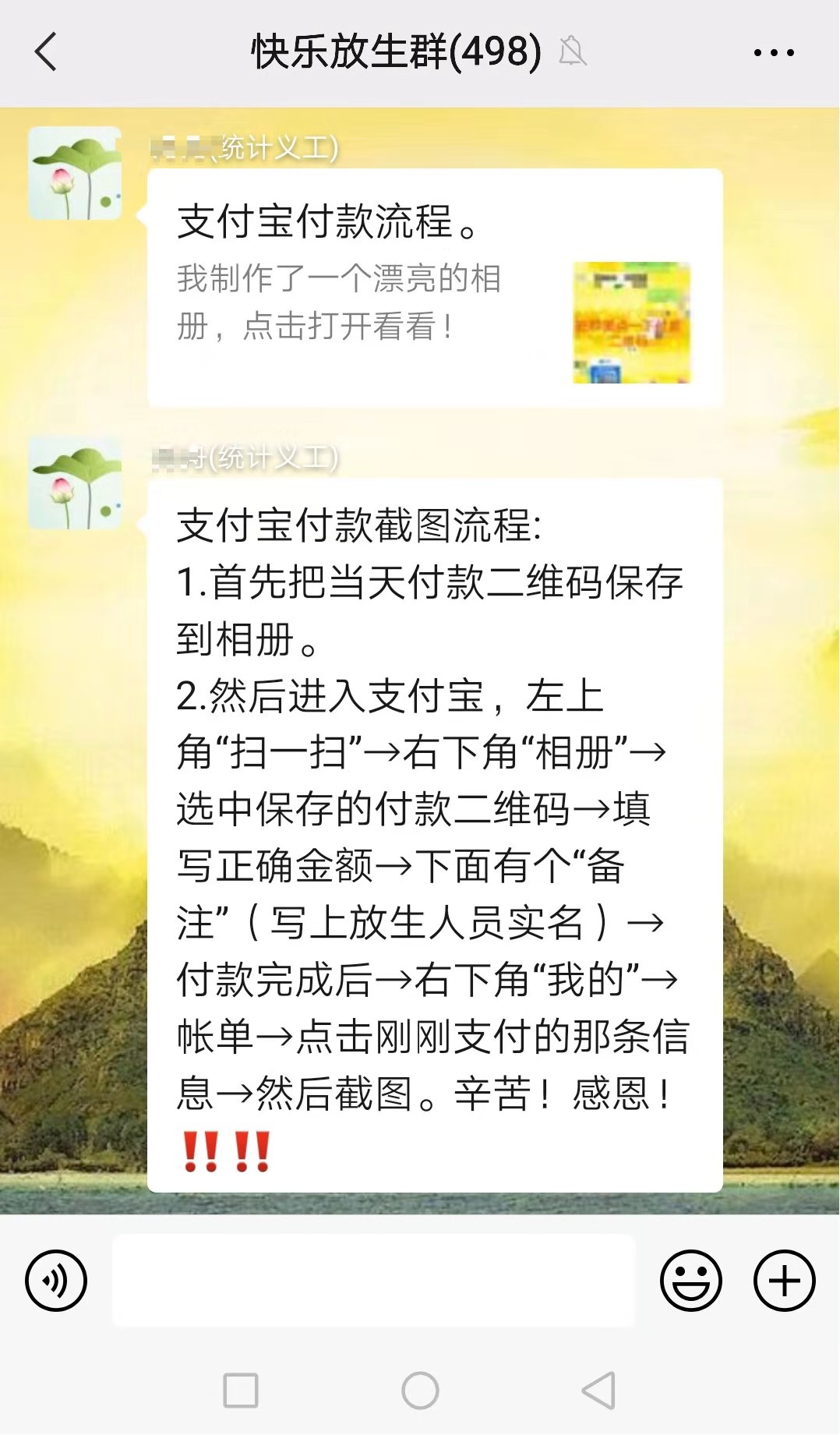
Task: Open the shared album card 支付宝付款流程
Action: [435, 287]
